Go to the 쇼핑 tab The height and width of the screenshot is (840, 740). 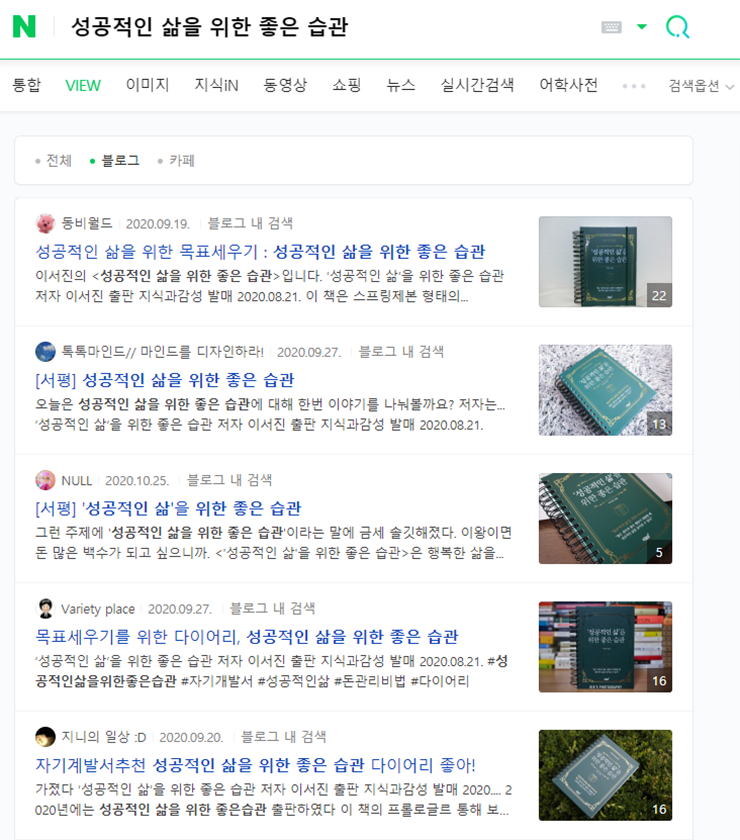coord(346,85)
